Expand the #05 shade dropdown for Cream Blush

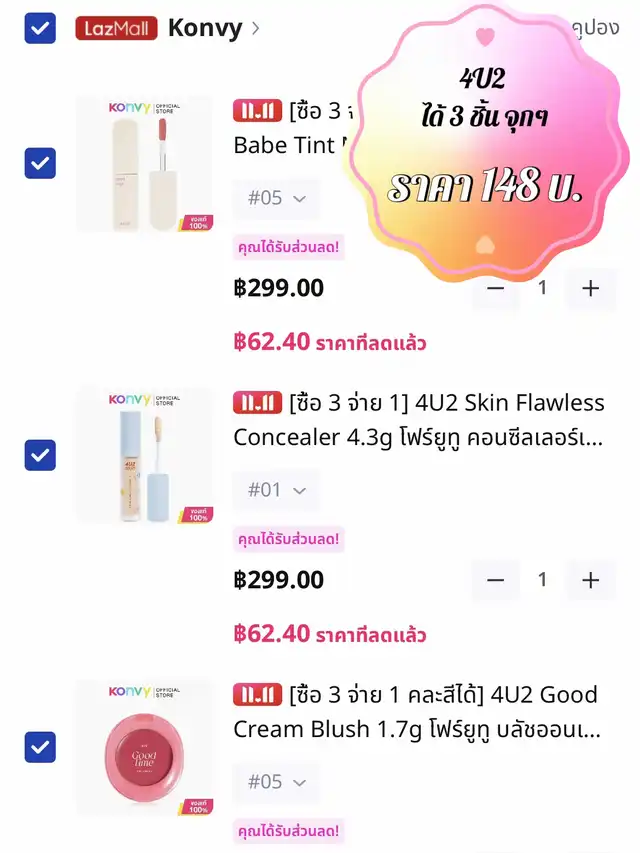click(277, 781)
